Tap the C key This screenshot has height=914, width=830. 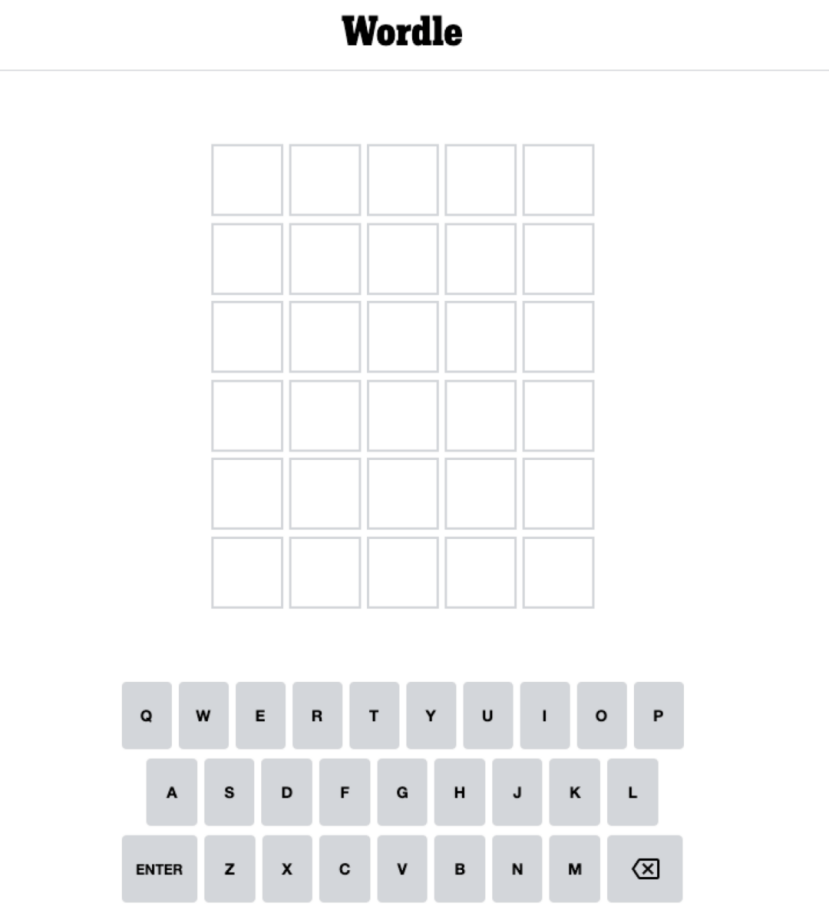point(344,869)
